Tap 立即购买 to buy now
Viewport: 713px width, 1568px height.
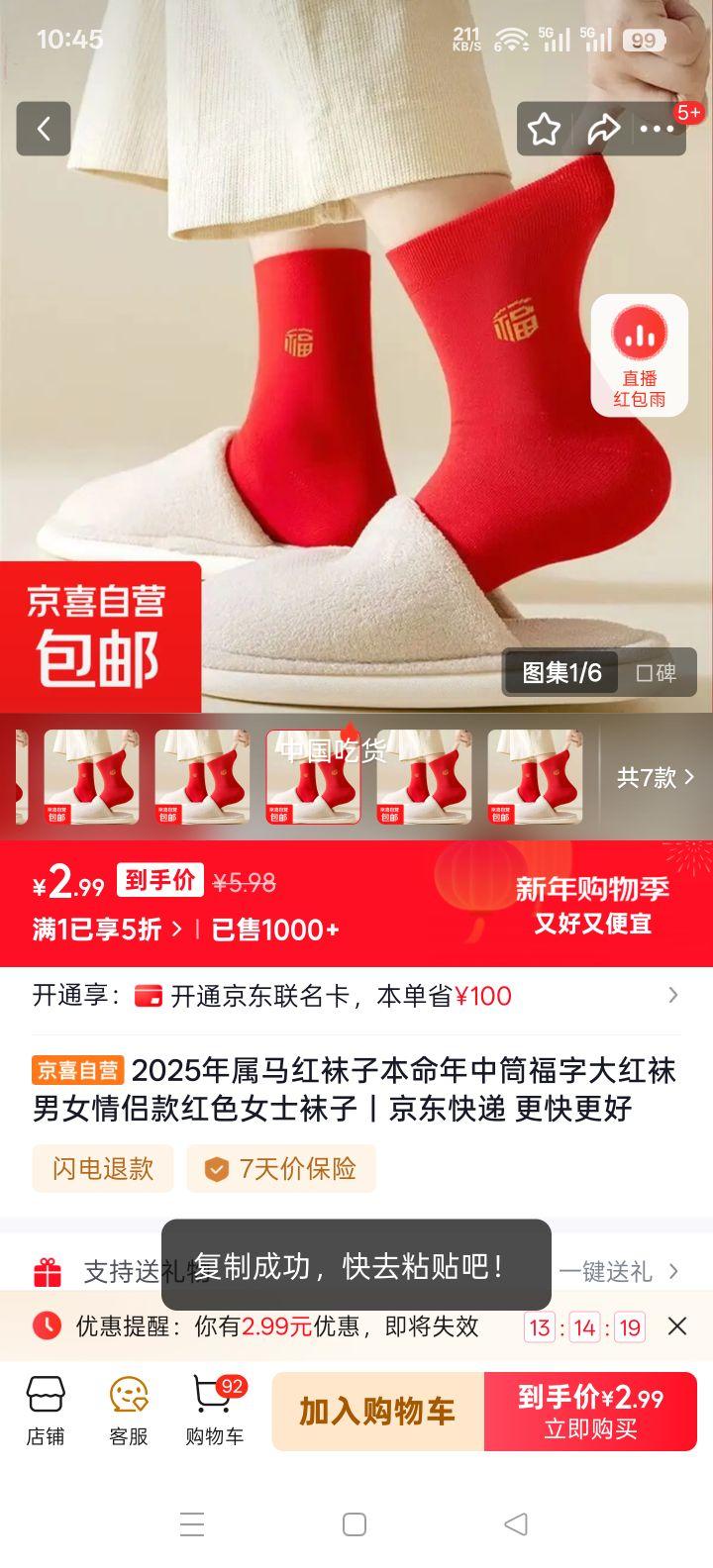point(590,1413)
